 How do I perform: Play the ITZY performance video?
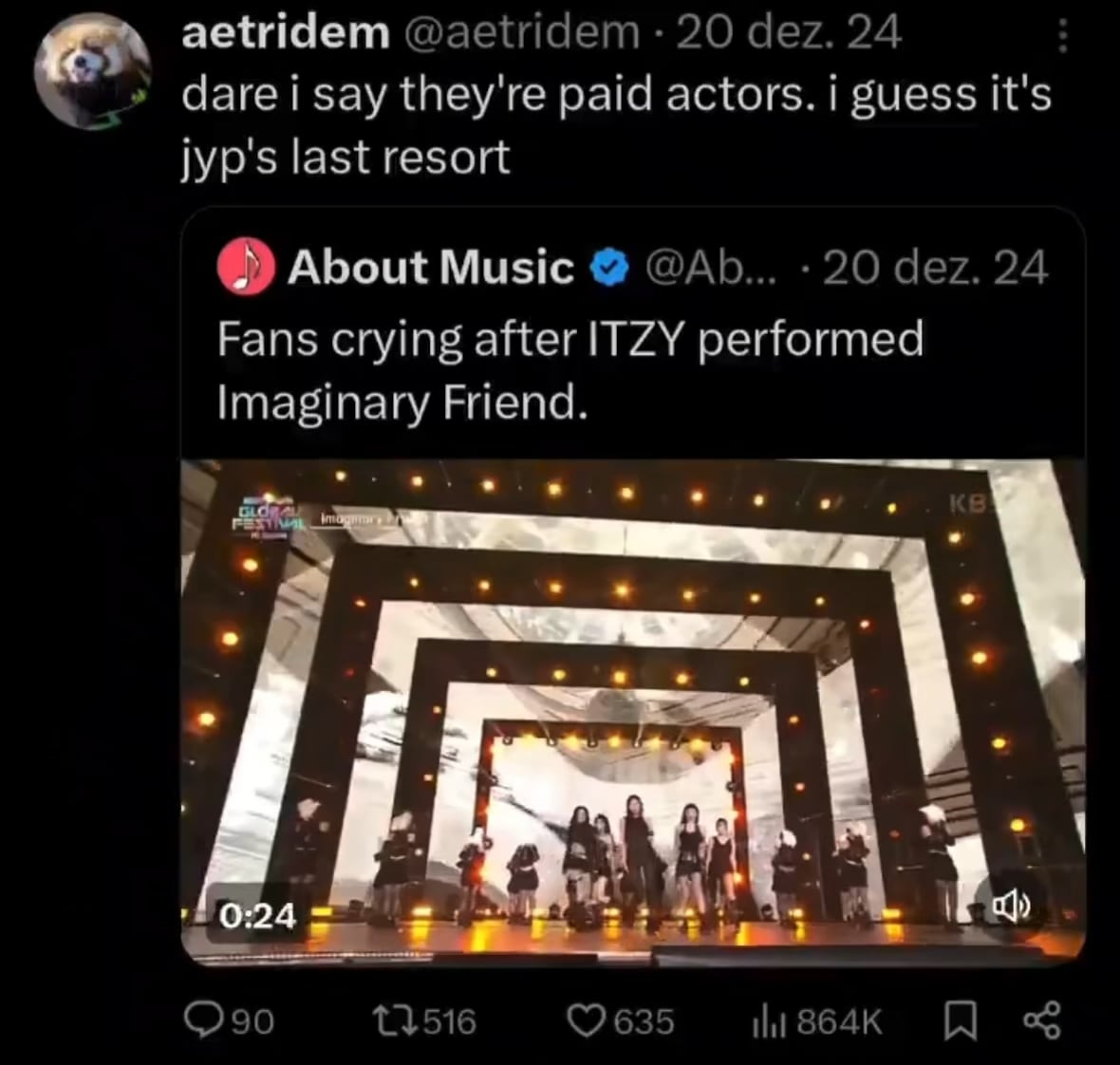633,712
